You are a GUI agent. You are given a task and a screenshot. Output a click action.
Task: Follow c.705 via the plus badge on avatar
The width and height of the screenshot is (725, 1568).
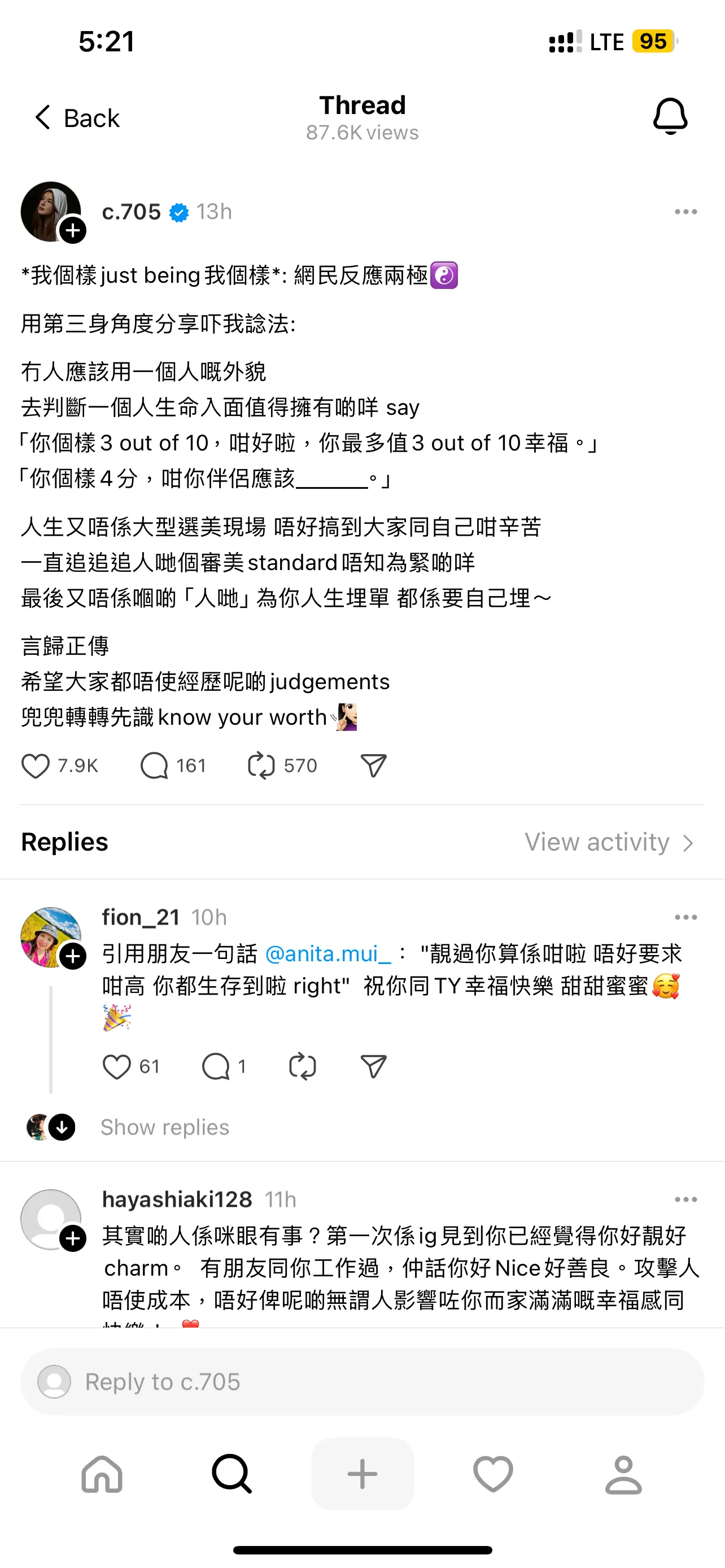[73, 230]
